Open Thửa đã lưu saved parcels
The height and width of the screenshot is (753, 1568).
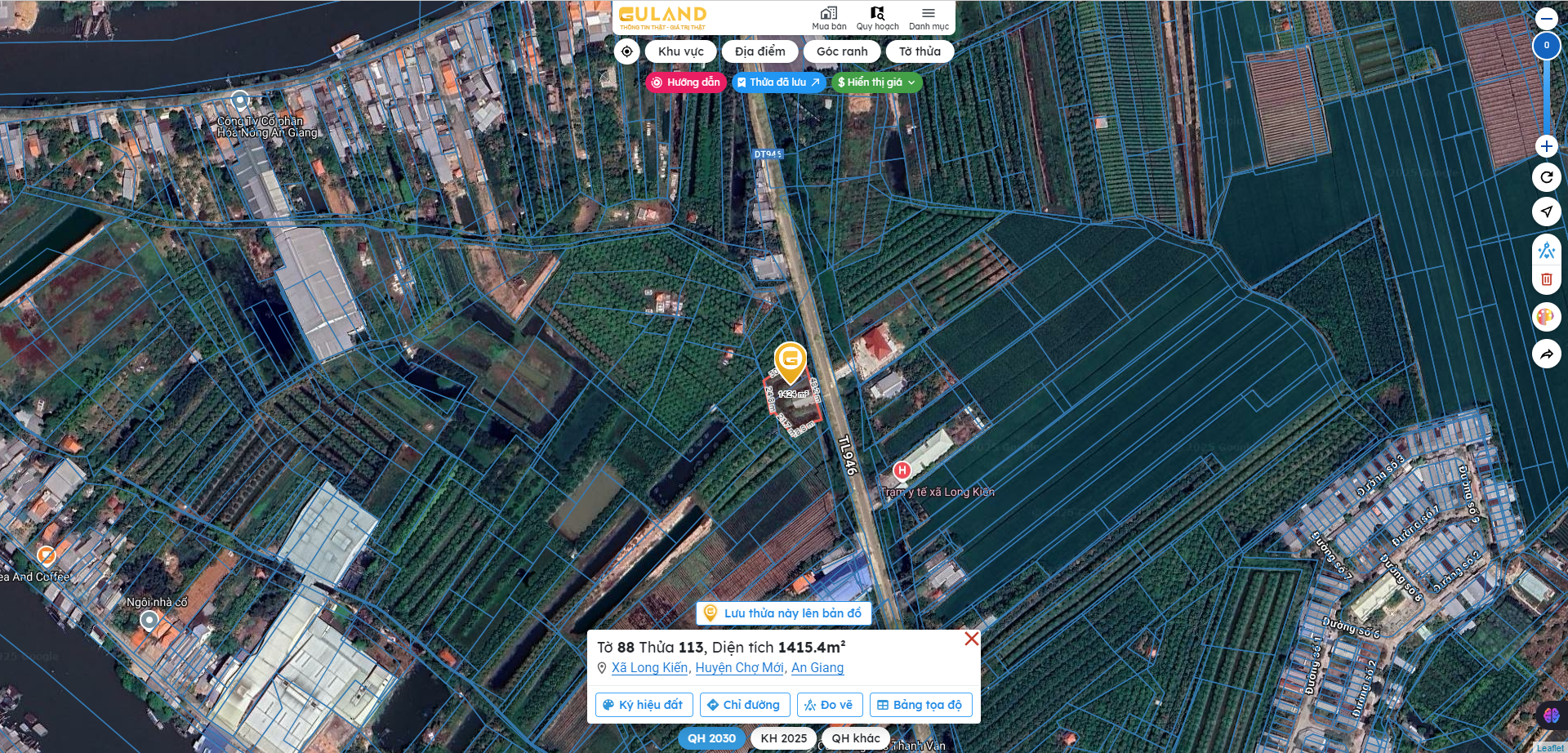[778, 82]
